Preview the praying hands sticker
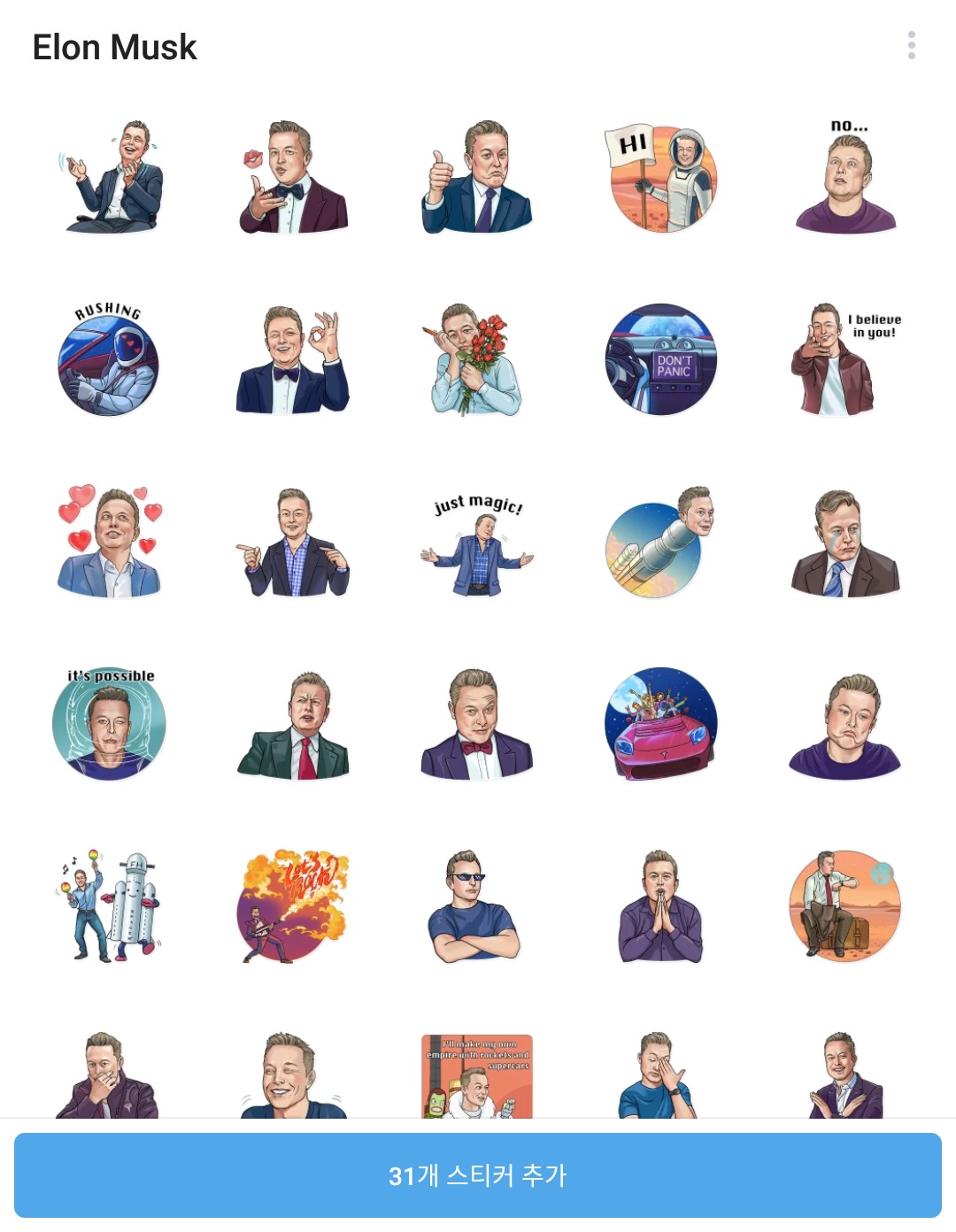 pos(661,907)
